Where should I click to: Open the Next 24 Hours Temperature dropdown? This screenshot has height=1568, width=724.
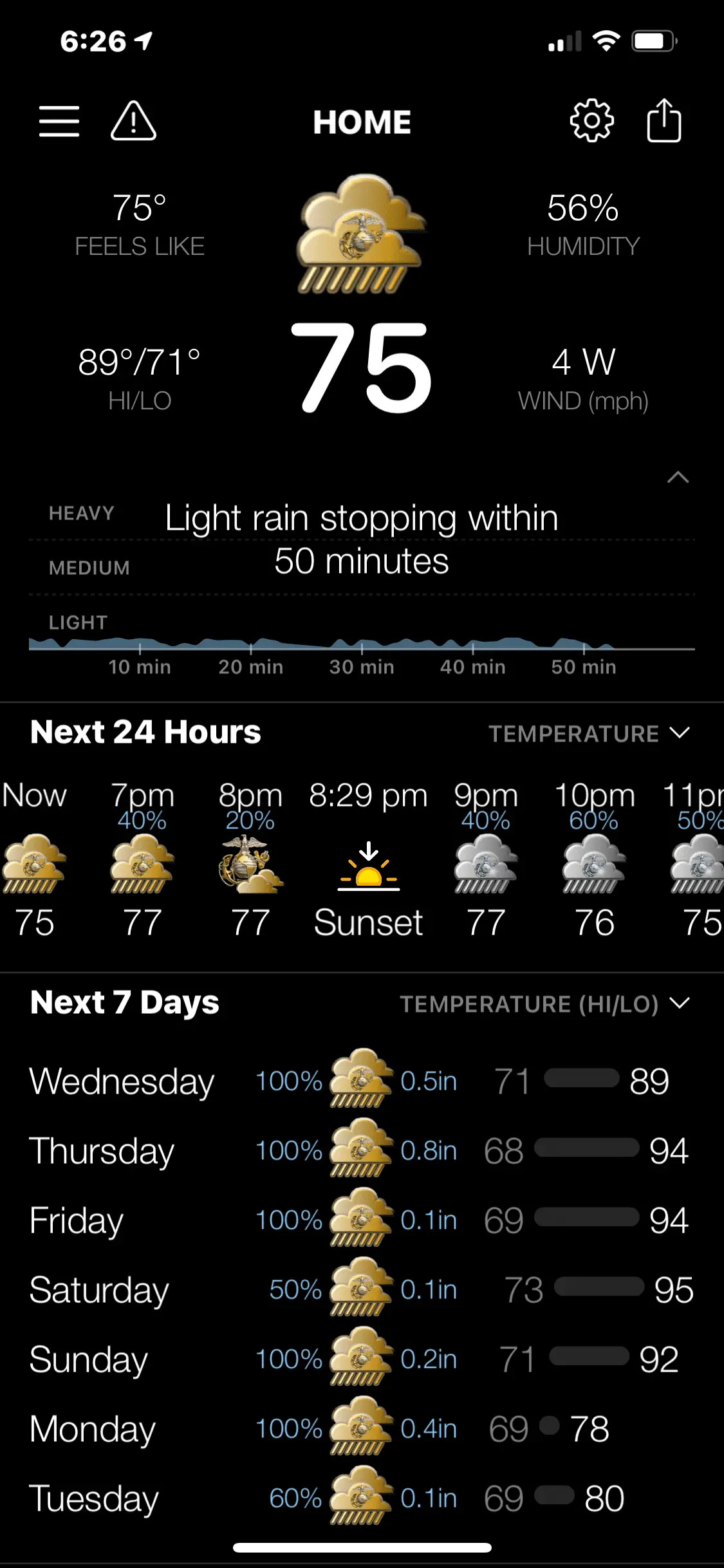(589, 733)
